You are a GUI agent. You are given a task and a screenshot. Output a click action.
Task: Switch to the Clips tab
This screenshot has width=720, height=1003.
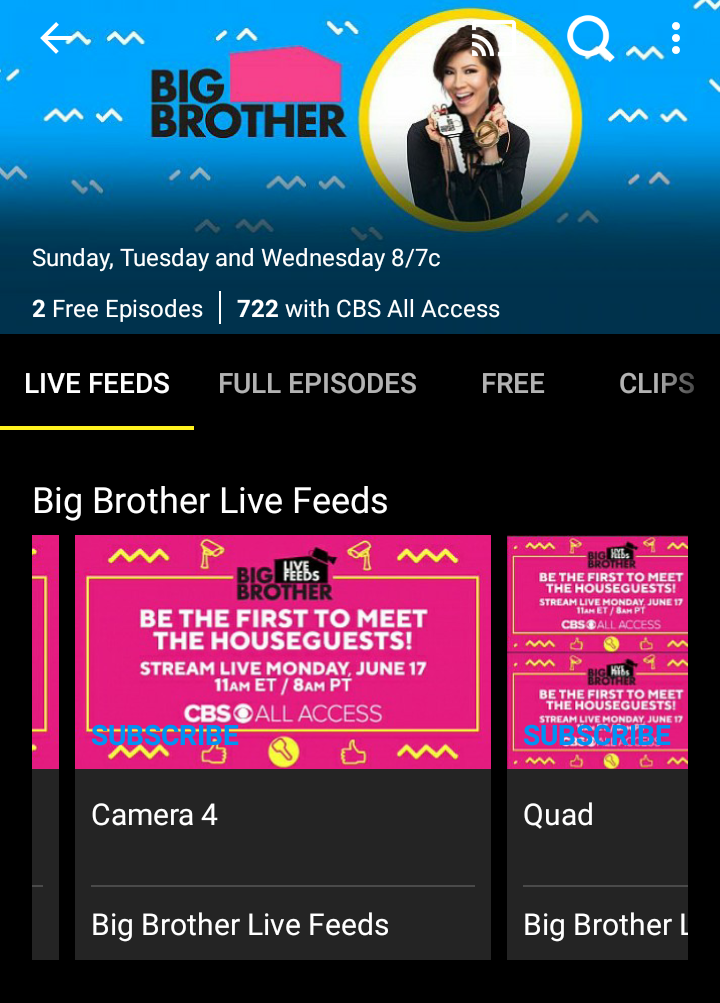point(656,384)
